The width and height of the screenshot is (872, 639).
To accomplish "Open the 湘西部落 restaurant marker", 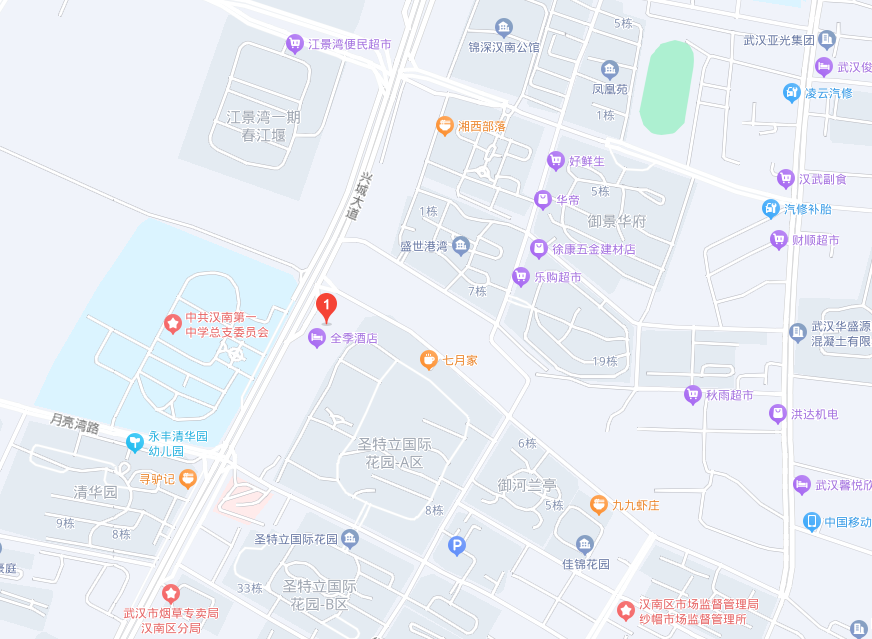I will pyautogui.click(x=444, y=126).
